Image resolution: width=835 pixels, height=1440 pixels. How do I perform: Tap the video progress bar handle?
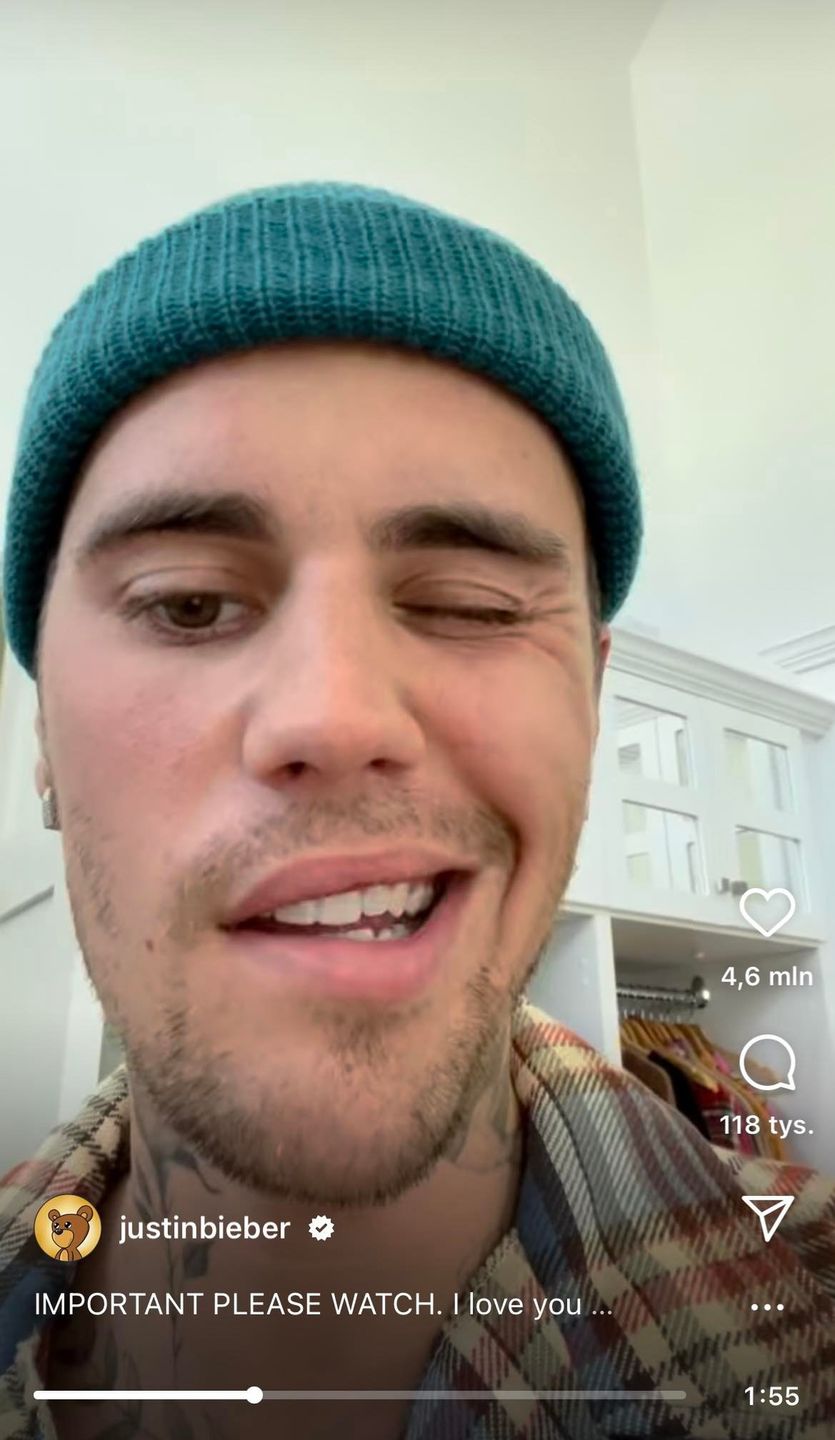pyautogui.click(x=254, y=1395)
